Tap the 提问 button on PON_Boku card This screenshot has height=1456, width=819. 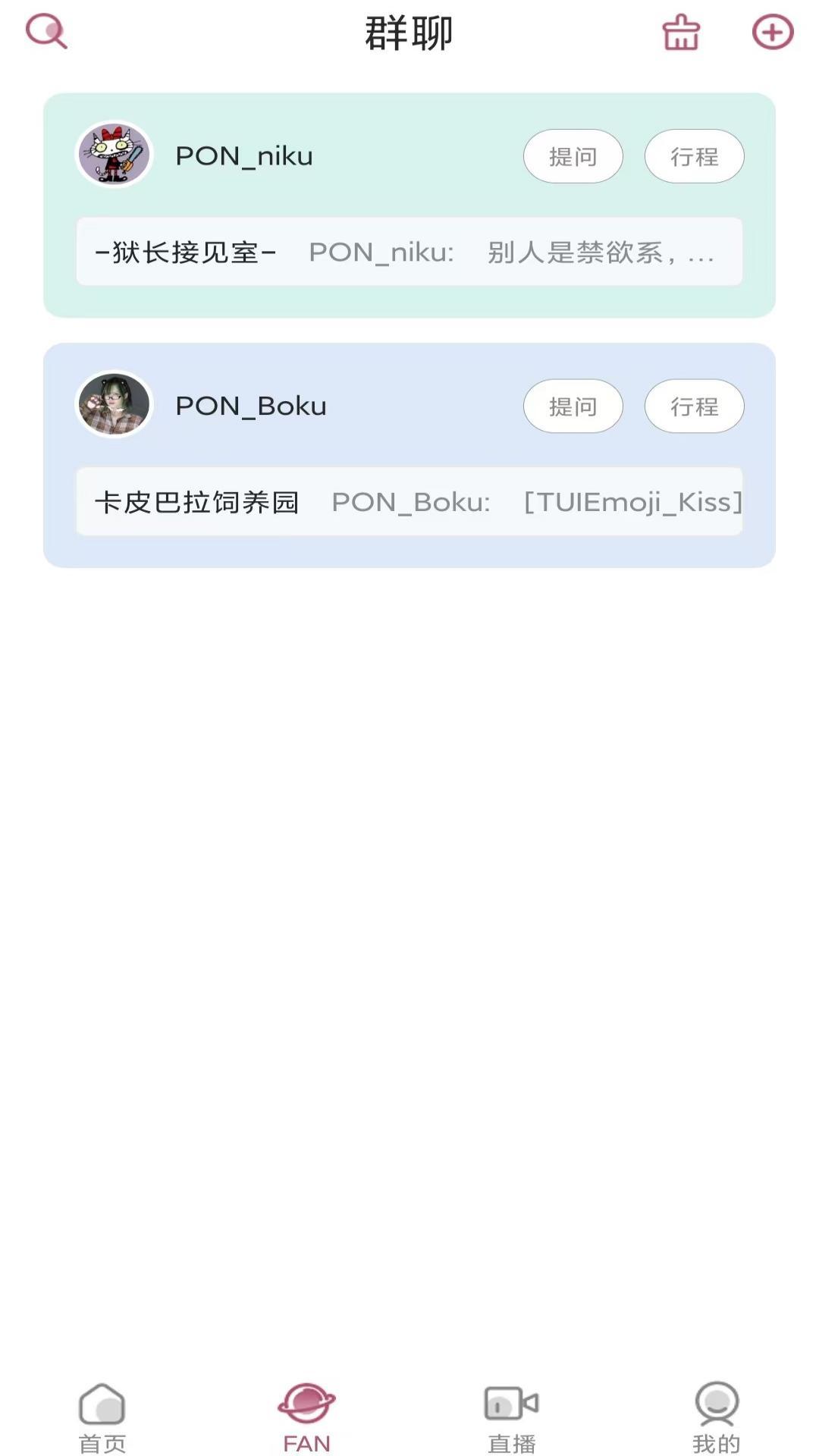(573, 406)
